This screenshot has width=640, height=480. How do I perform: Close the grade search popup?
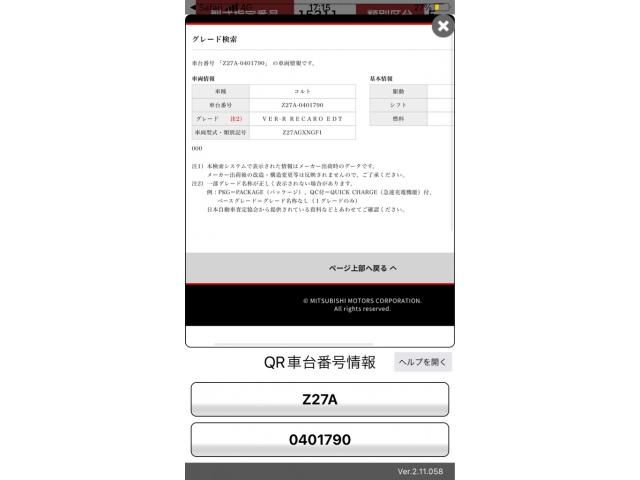coord(442,27)
